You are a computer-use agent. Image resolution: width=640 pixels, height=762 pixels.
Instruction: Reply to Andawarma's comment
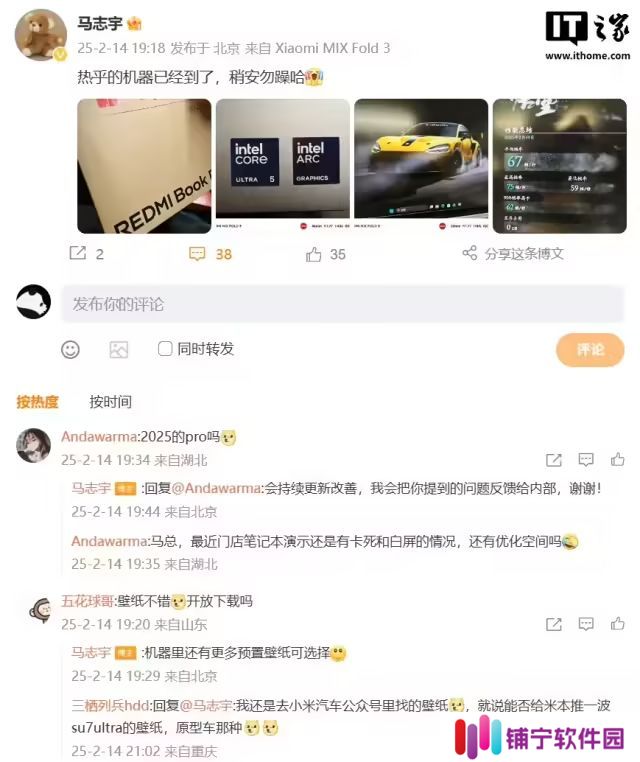click(x=587, y=460)
